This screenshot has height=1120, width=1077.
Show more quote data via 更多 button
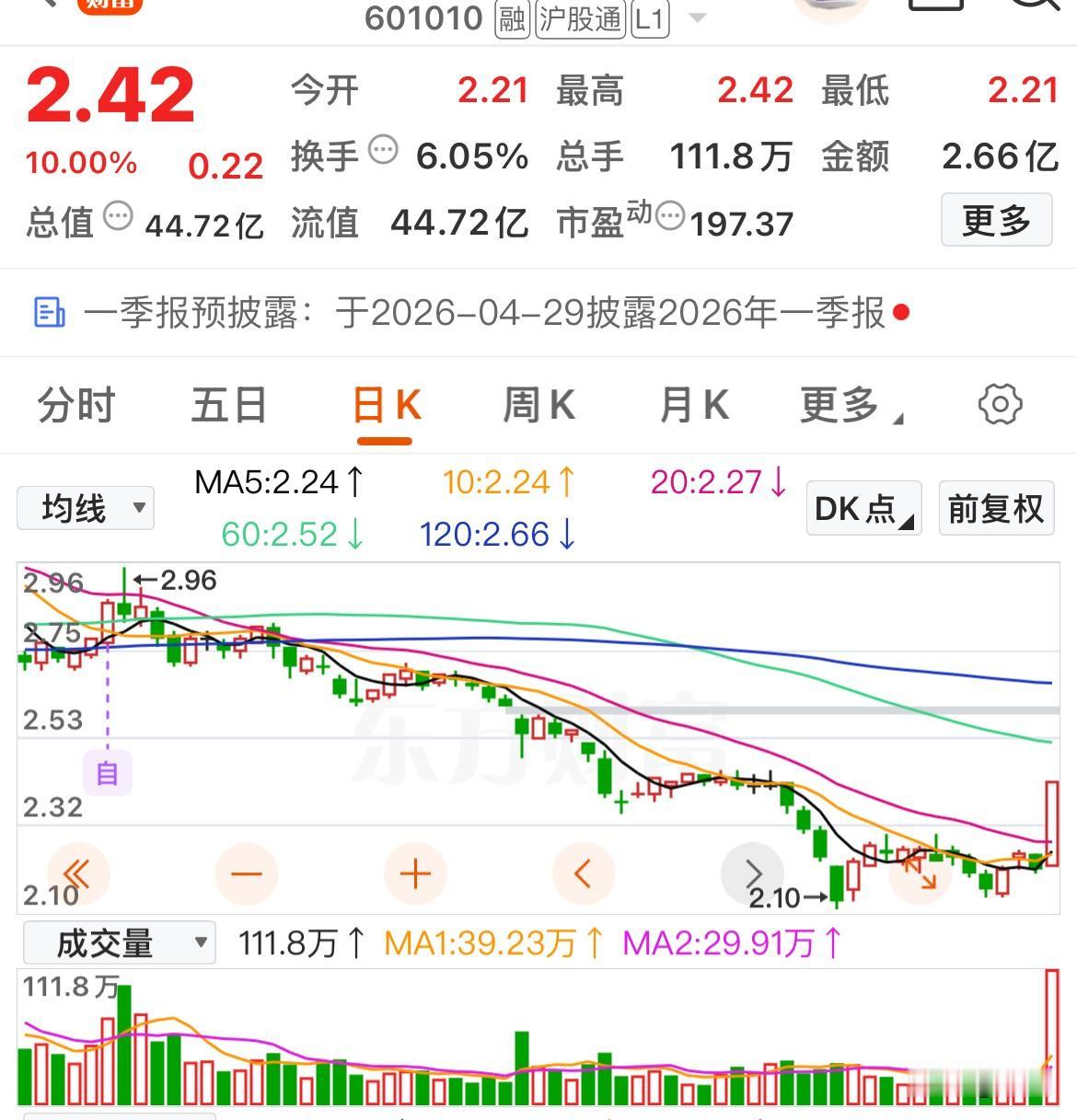[995, 220]
